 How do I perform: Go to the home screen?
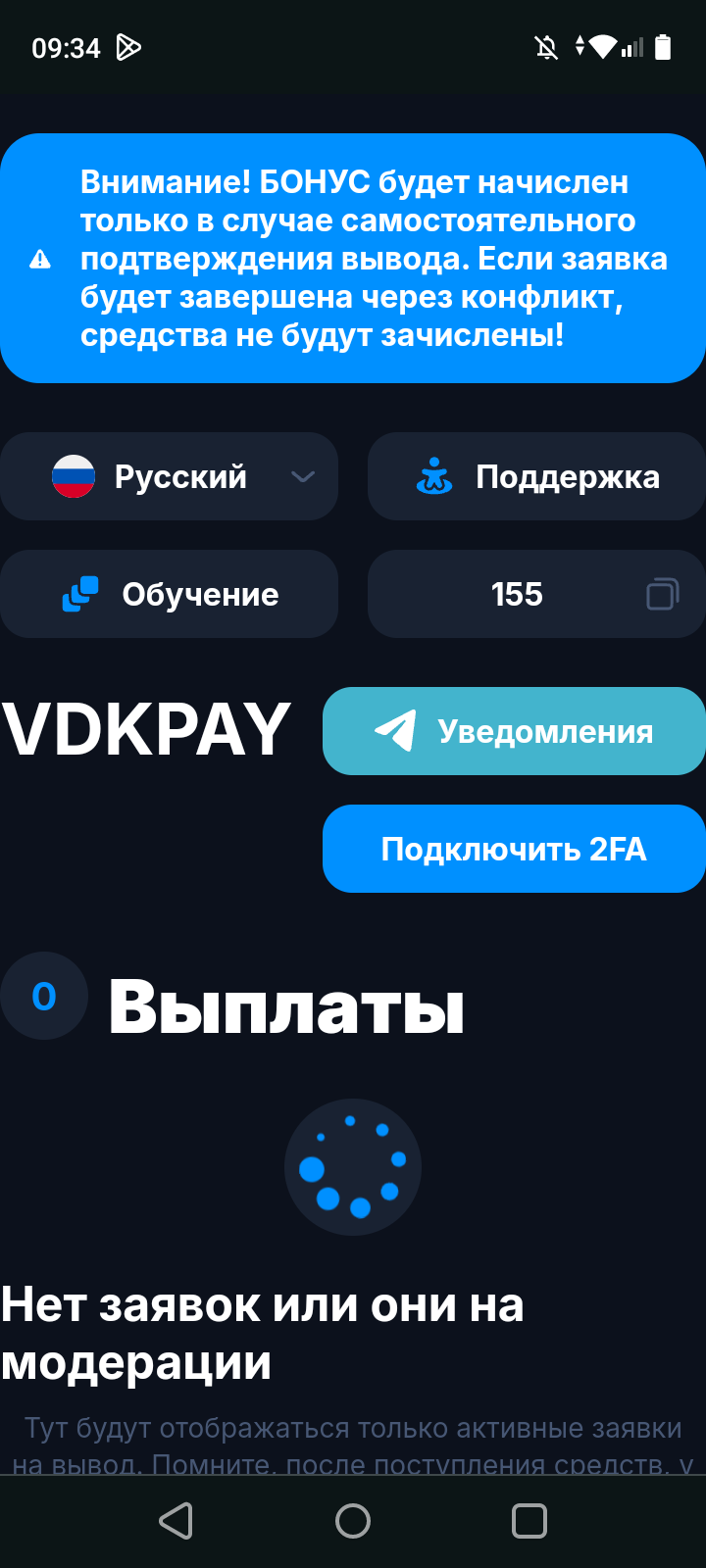click(x=353, y=1521)
